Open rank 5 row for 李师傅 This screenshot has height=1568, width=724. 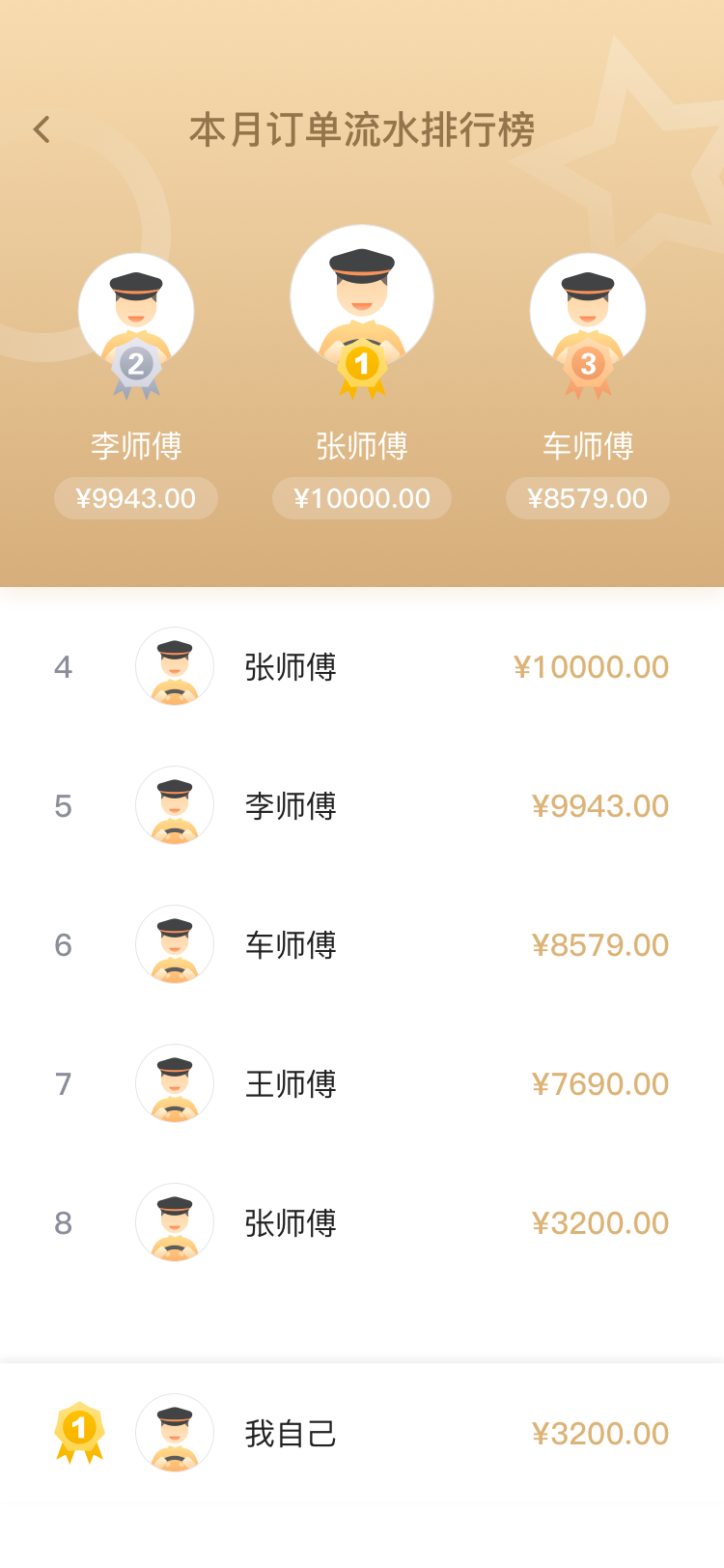(362, 806)
